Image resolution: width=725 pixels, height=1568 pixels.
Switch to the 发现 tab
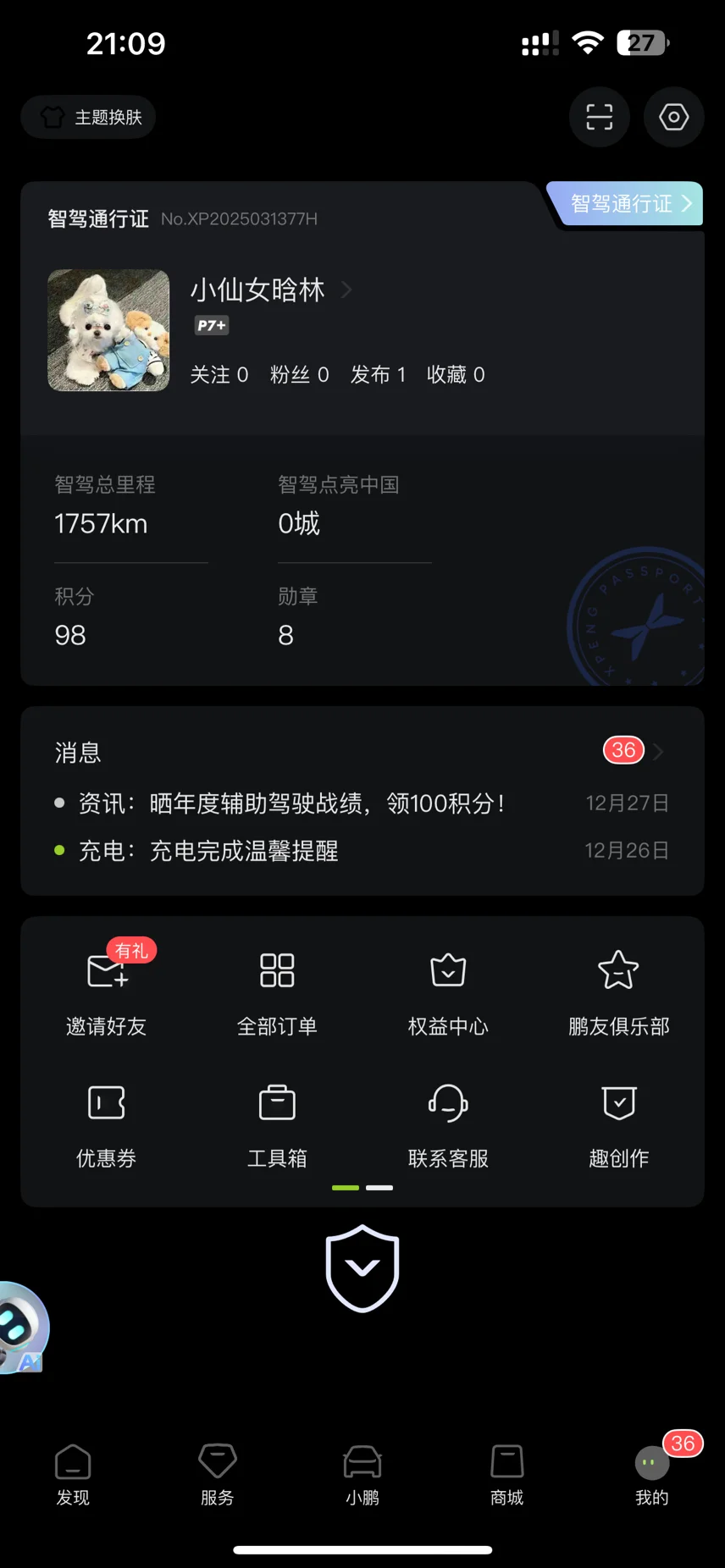pos(73,1475)
